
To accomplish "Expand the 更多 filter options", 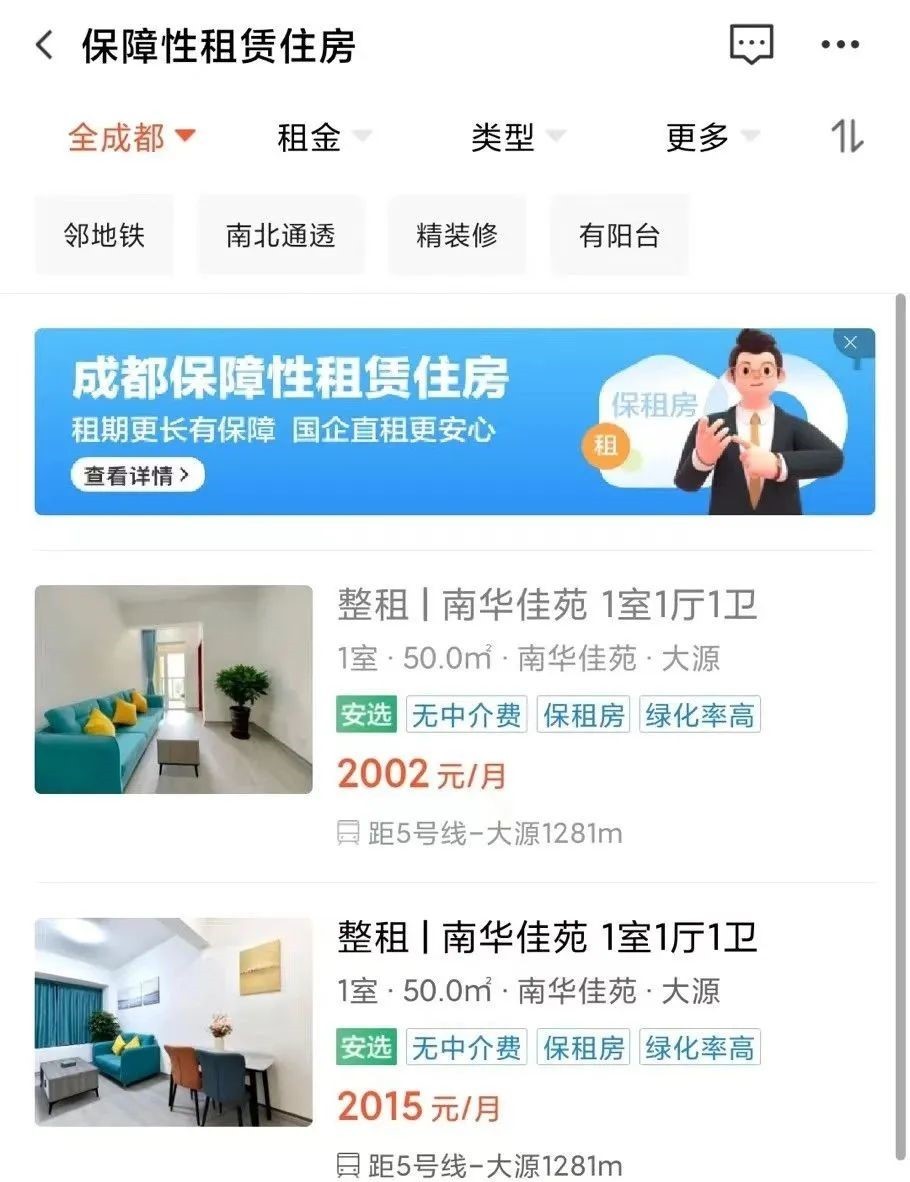I will click(x=711, y=137).
